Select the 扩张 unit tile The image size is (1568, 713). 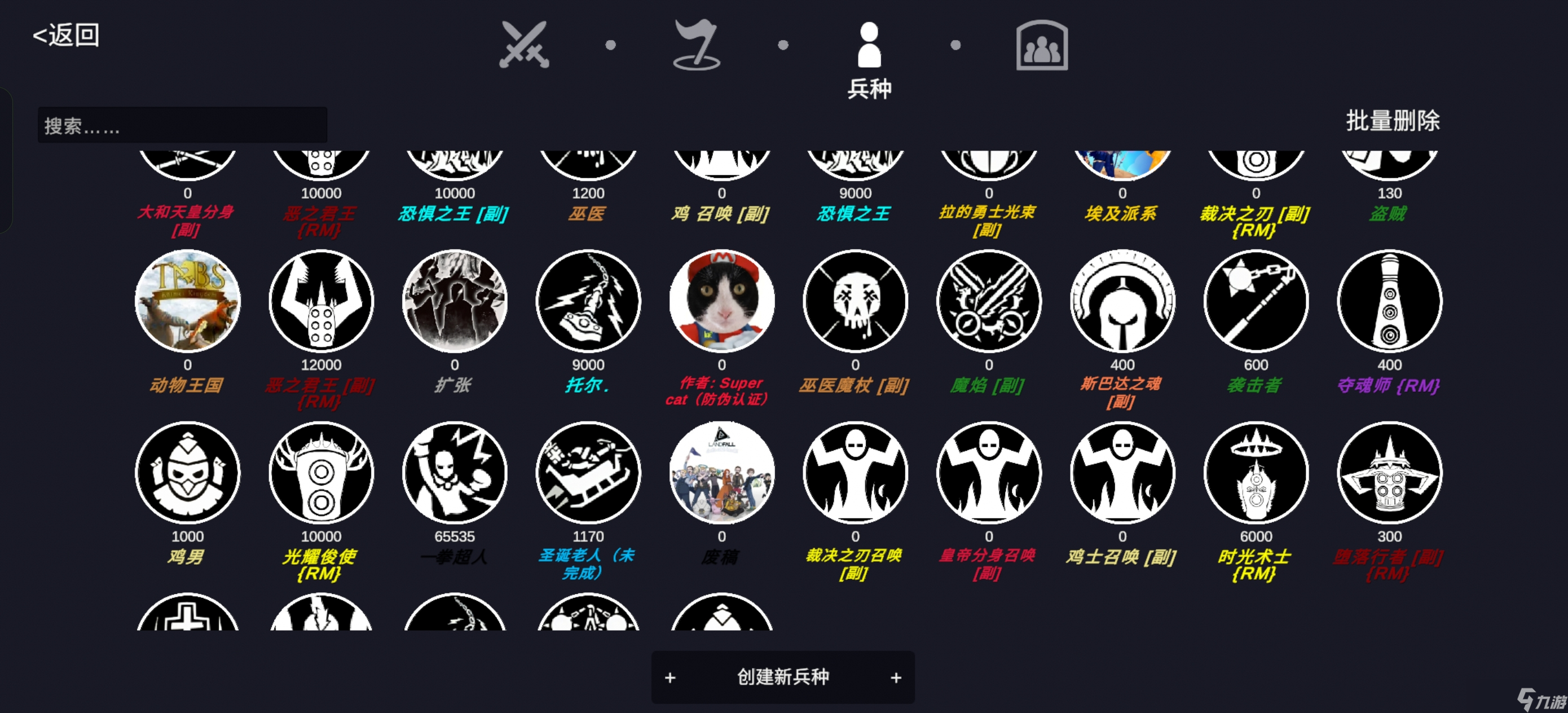(x=455, y=301)
